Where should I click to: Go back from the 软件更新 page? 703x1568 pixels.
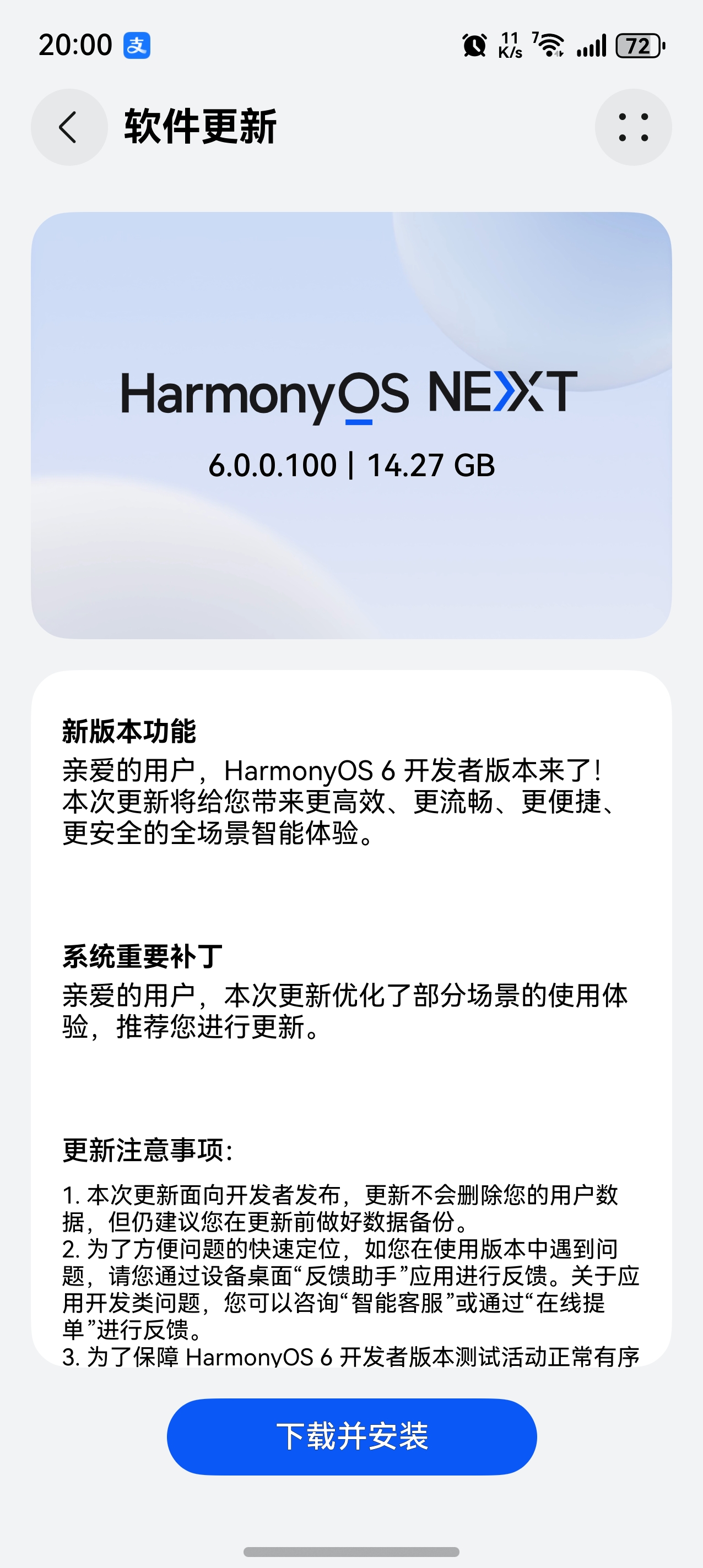tap(69, 127)
